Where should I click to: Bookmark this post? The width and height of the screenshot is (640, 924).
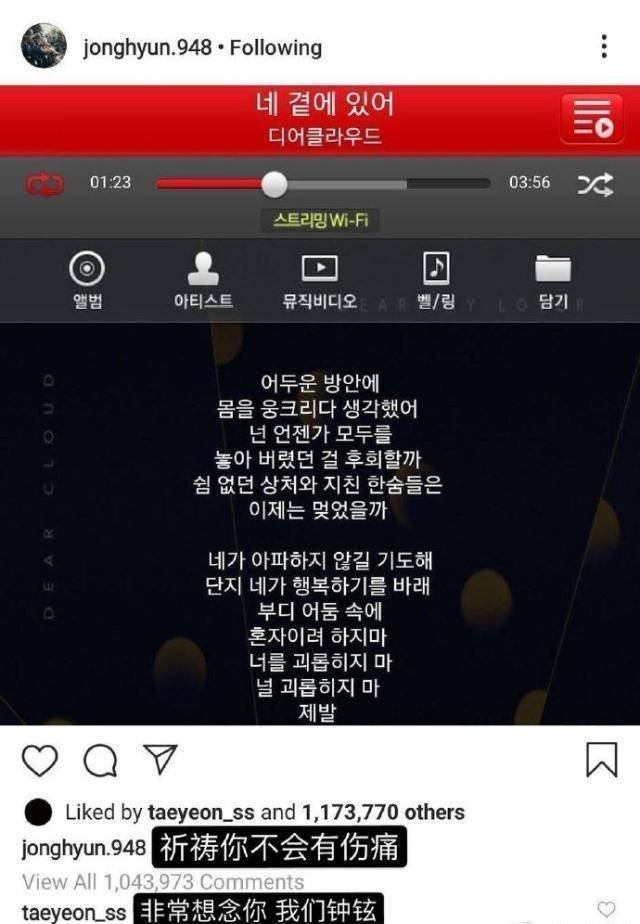pyautogui.click(x=600, y=761)
